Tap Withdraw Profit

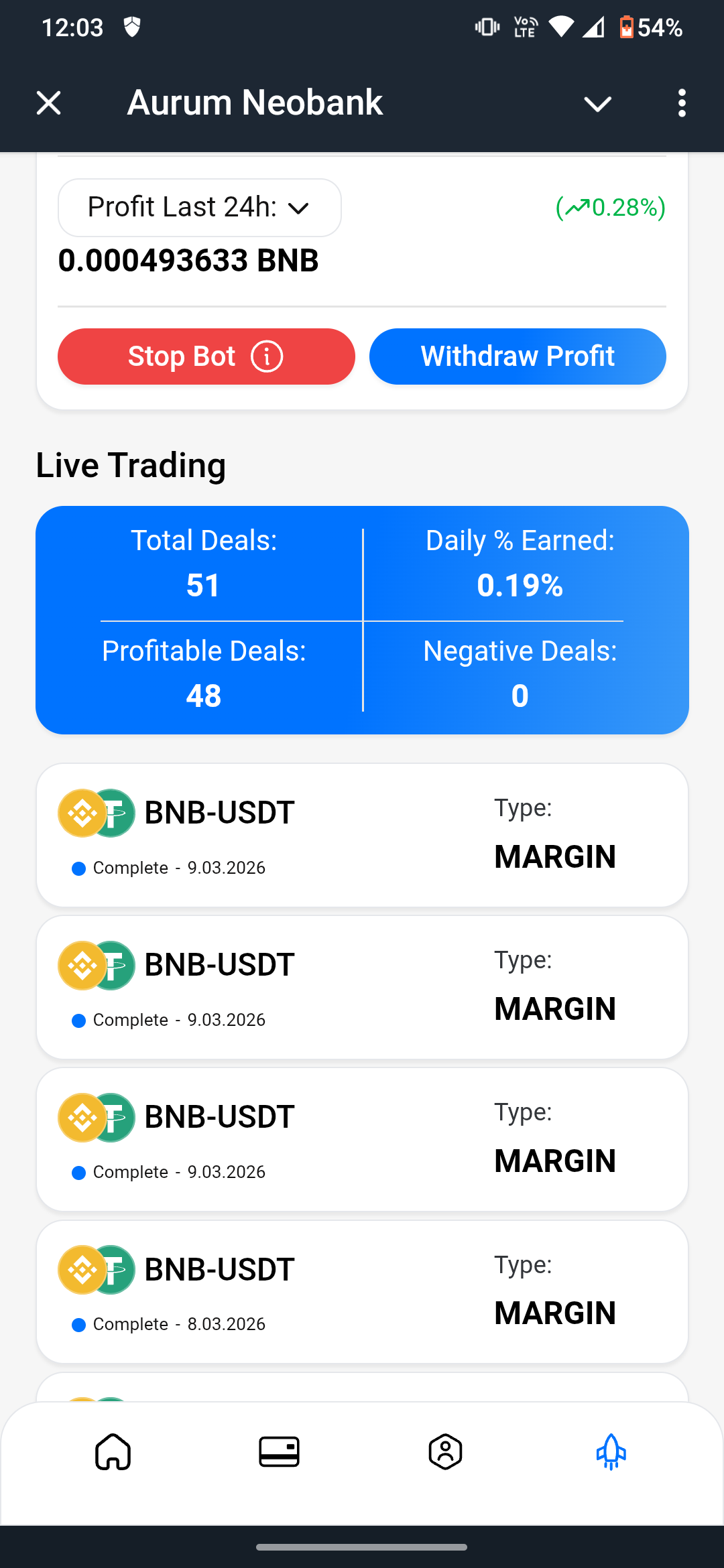(x=518, y=356)
